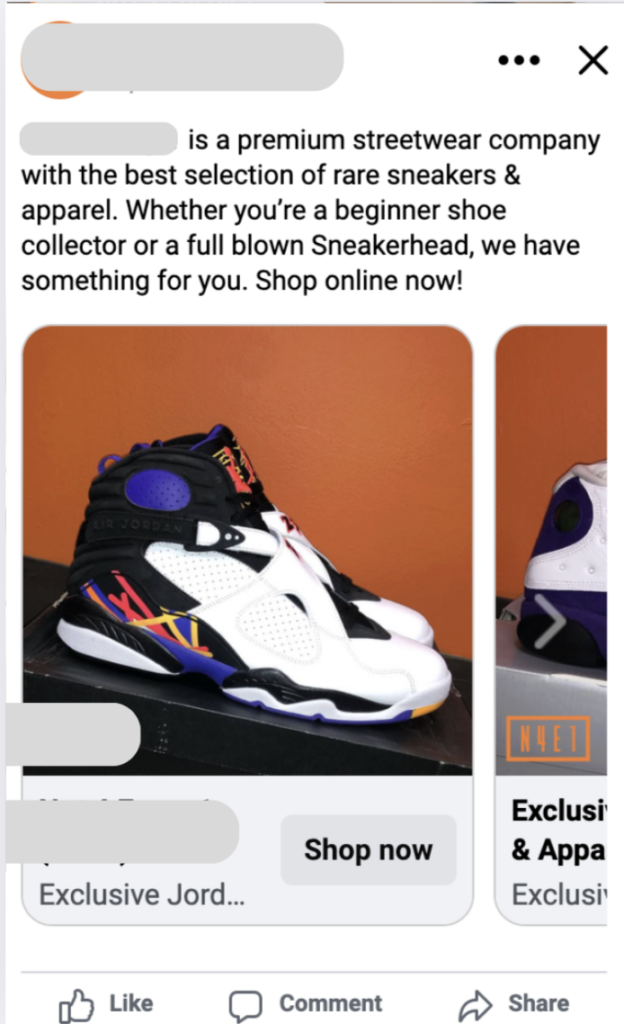This screenshot has width=624, height=1024.
Task: Open the three-dot options menu
Action: click(518, 61)
